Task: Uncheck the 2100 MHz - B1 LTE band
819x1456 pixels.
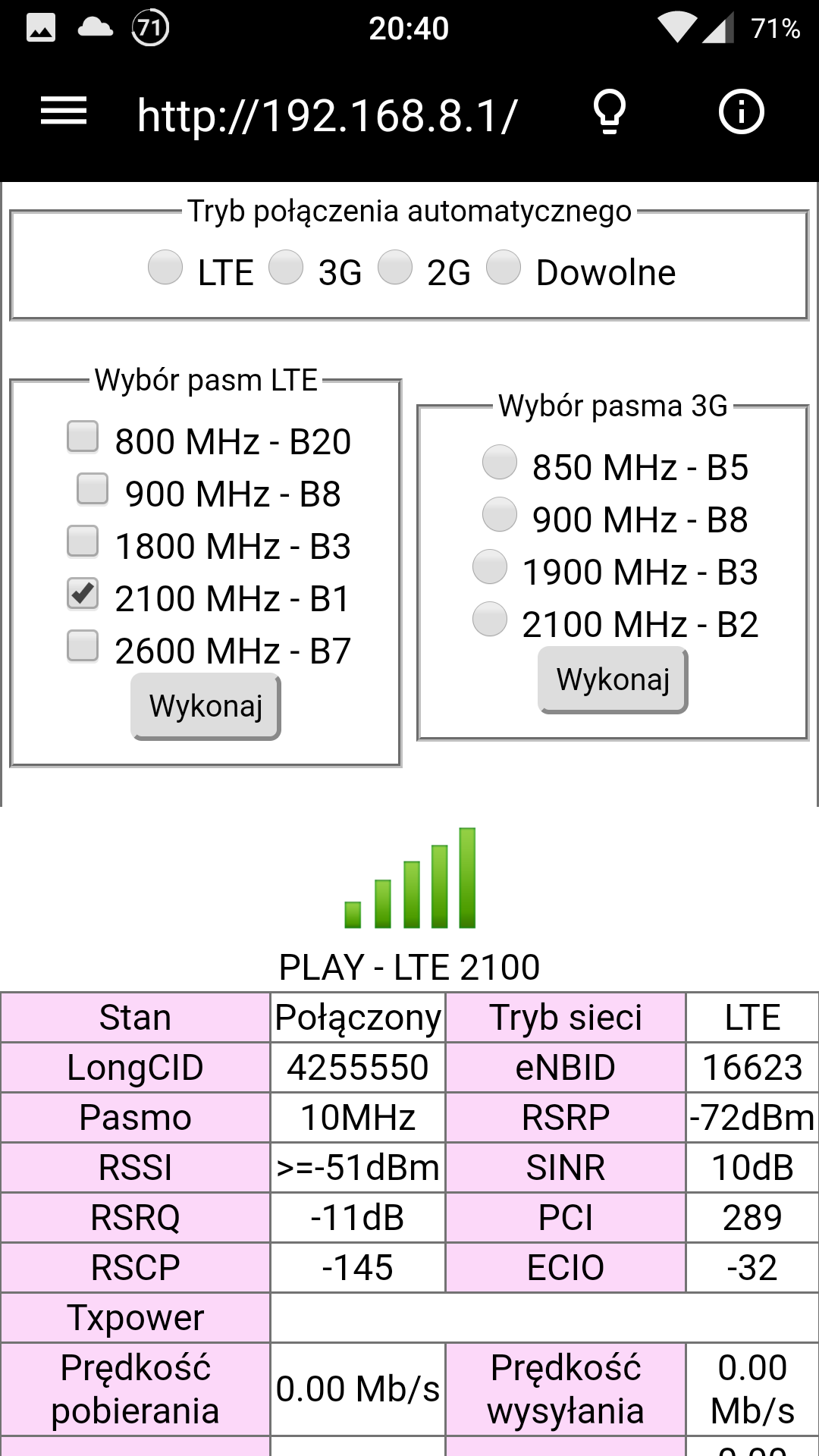Action: (83, 594)
